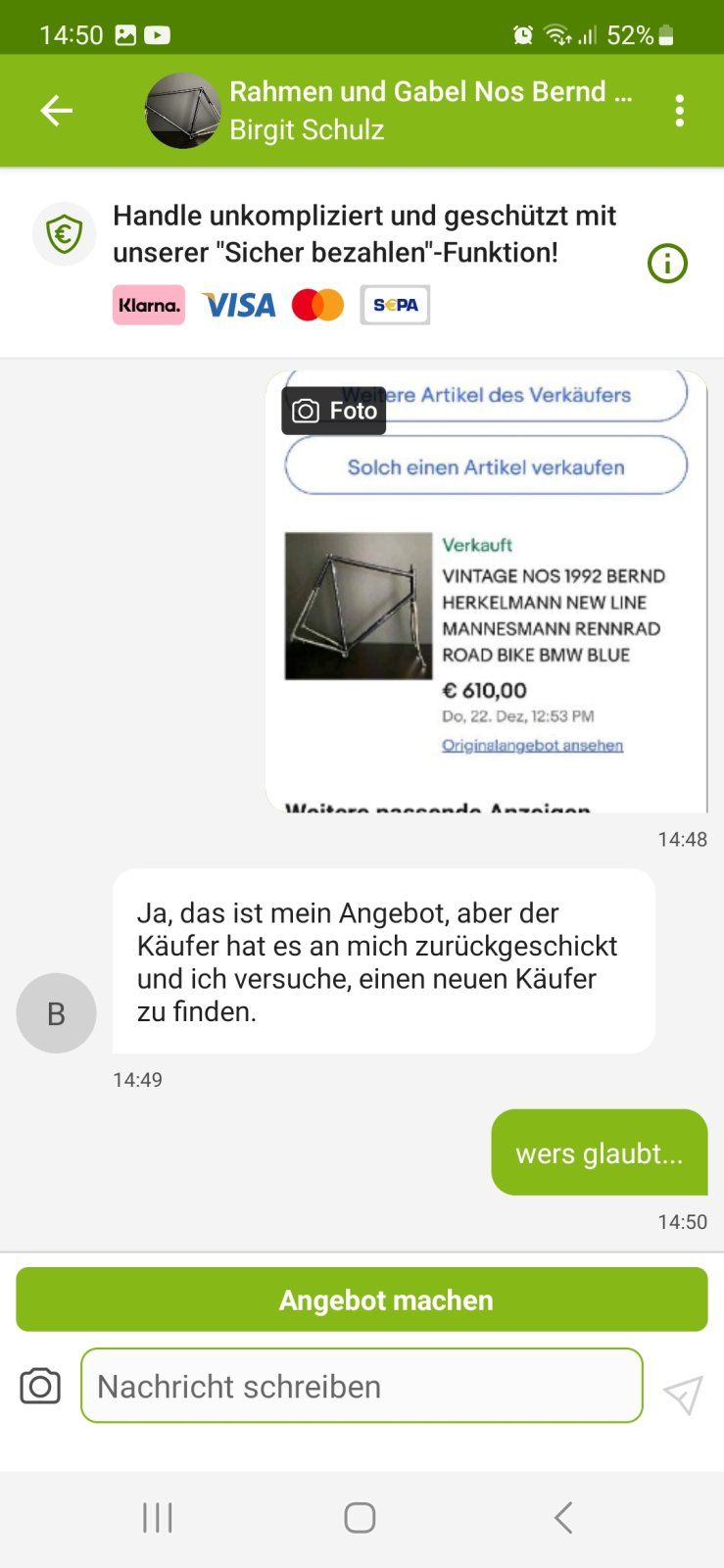Go to the system home screen

[360, 1517]
